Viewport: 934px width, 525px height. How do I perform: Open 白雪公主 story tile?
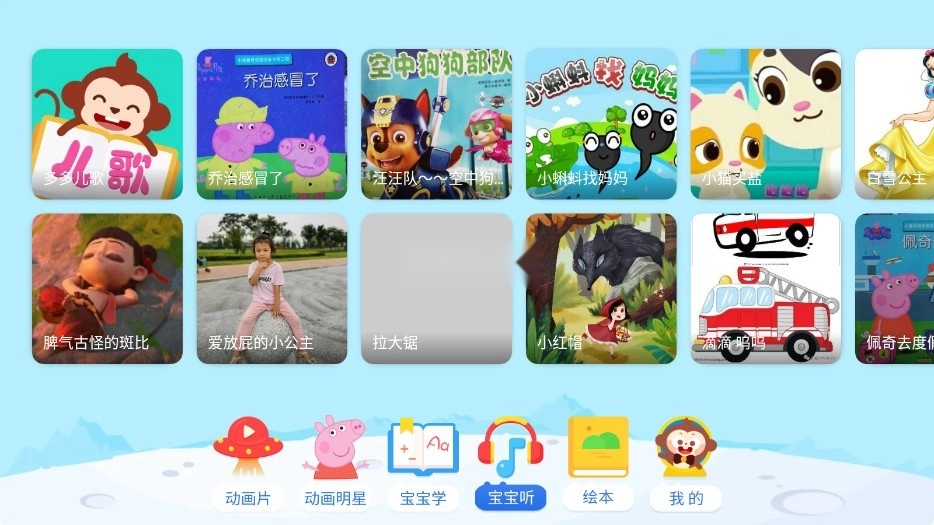coord(895,124)
